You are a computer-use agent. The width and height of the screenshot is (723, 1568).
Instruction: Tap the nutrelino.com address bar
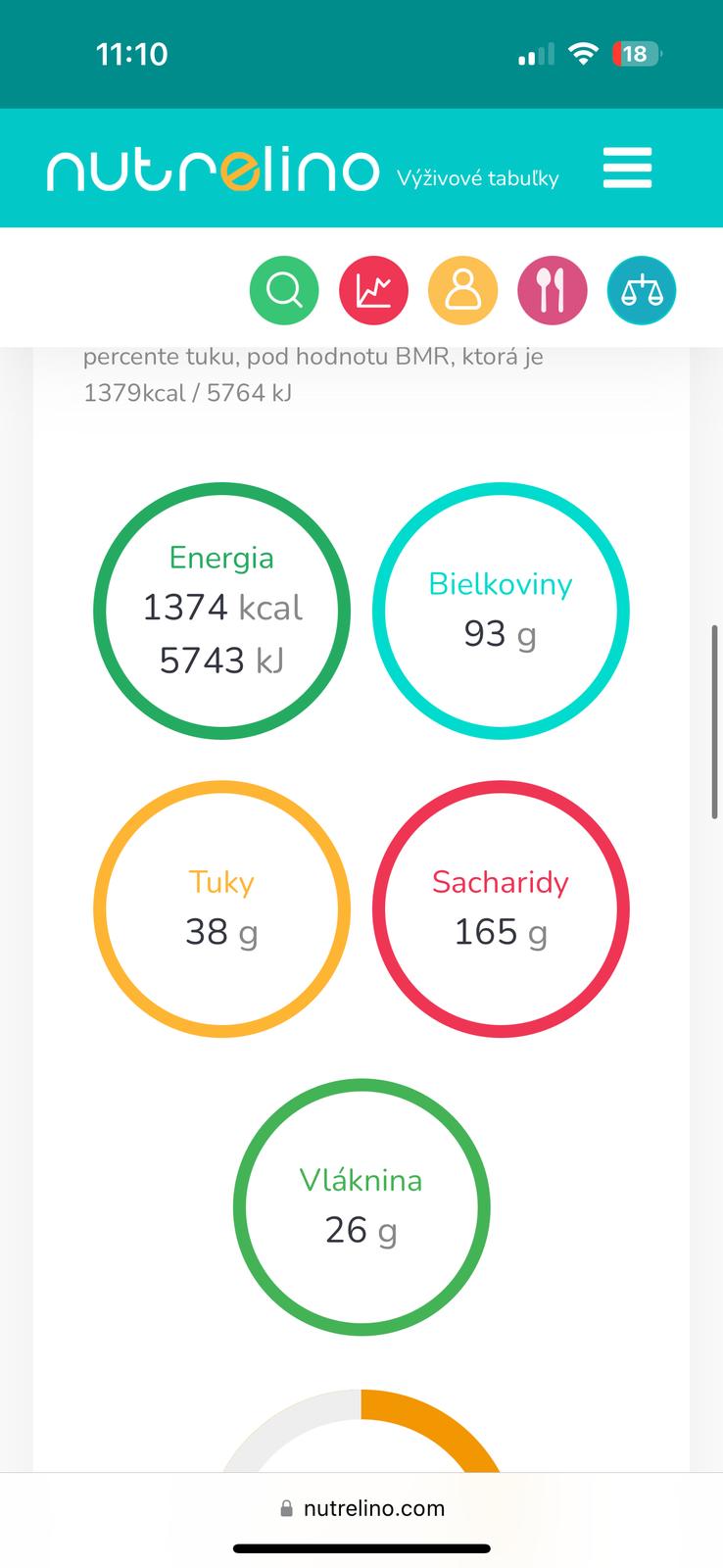[362, 1508]
